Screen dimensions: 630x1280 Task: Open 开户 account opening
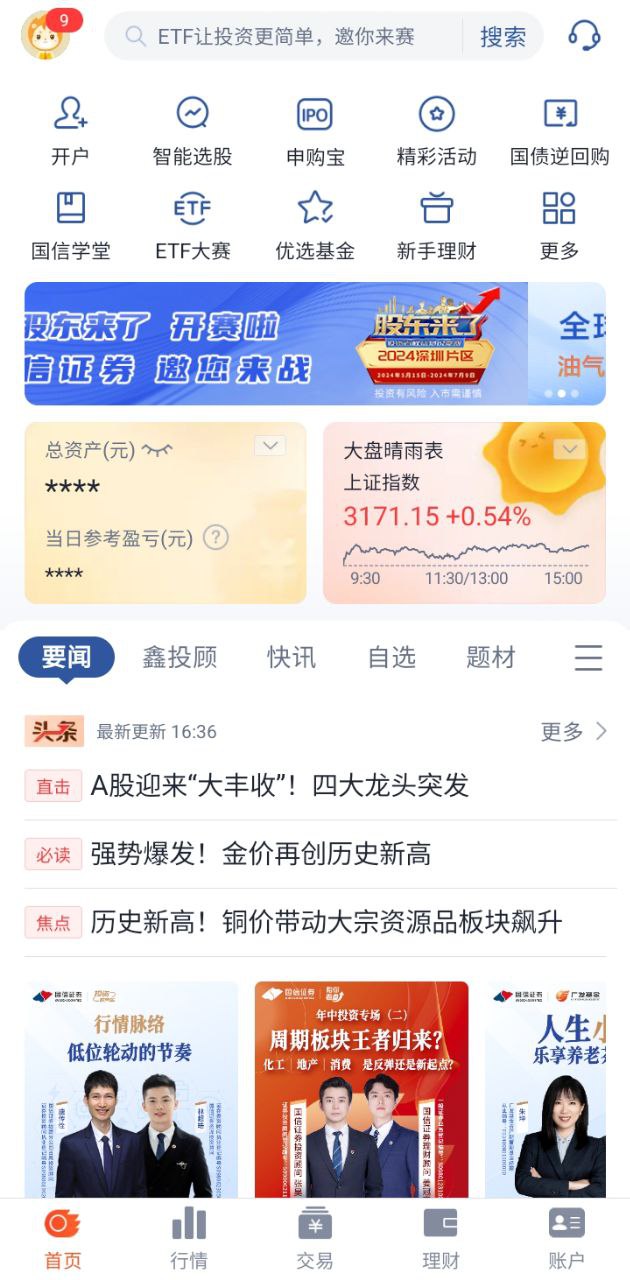(70, 130)
